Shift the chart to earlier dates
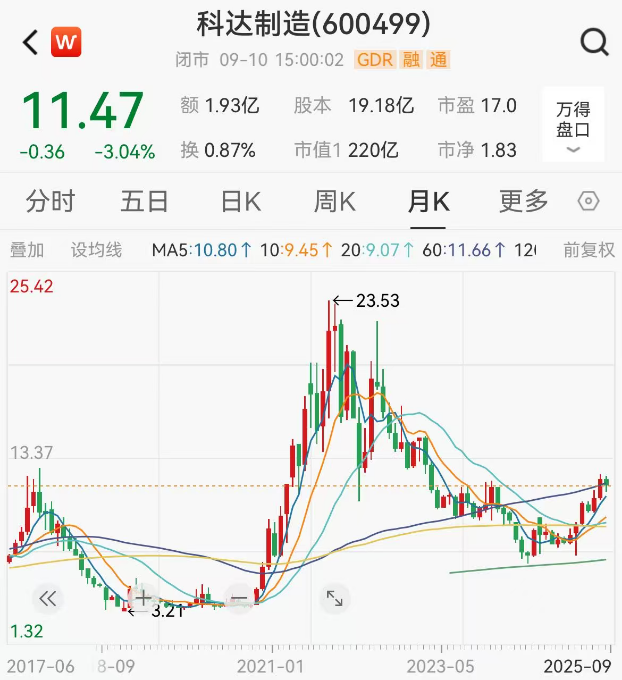 47,599
